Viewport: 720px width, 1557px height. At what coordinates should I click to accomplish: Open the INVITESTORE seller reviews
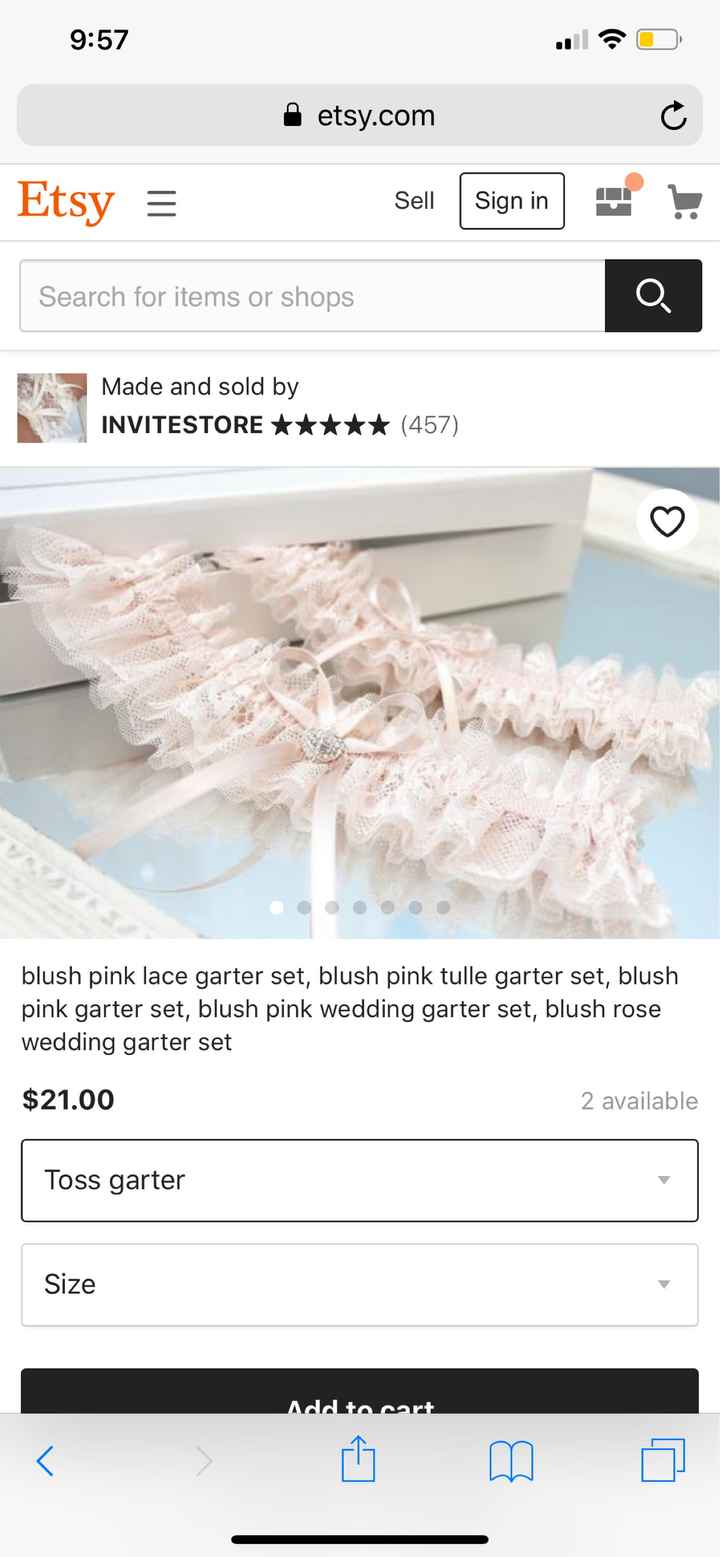[x=428, y=424]
